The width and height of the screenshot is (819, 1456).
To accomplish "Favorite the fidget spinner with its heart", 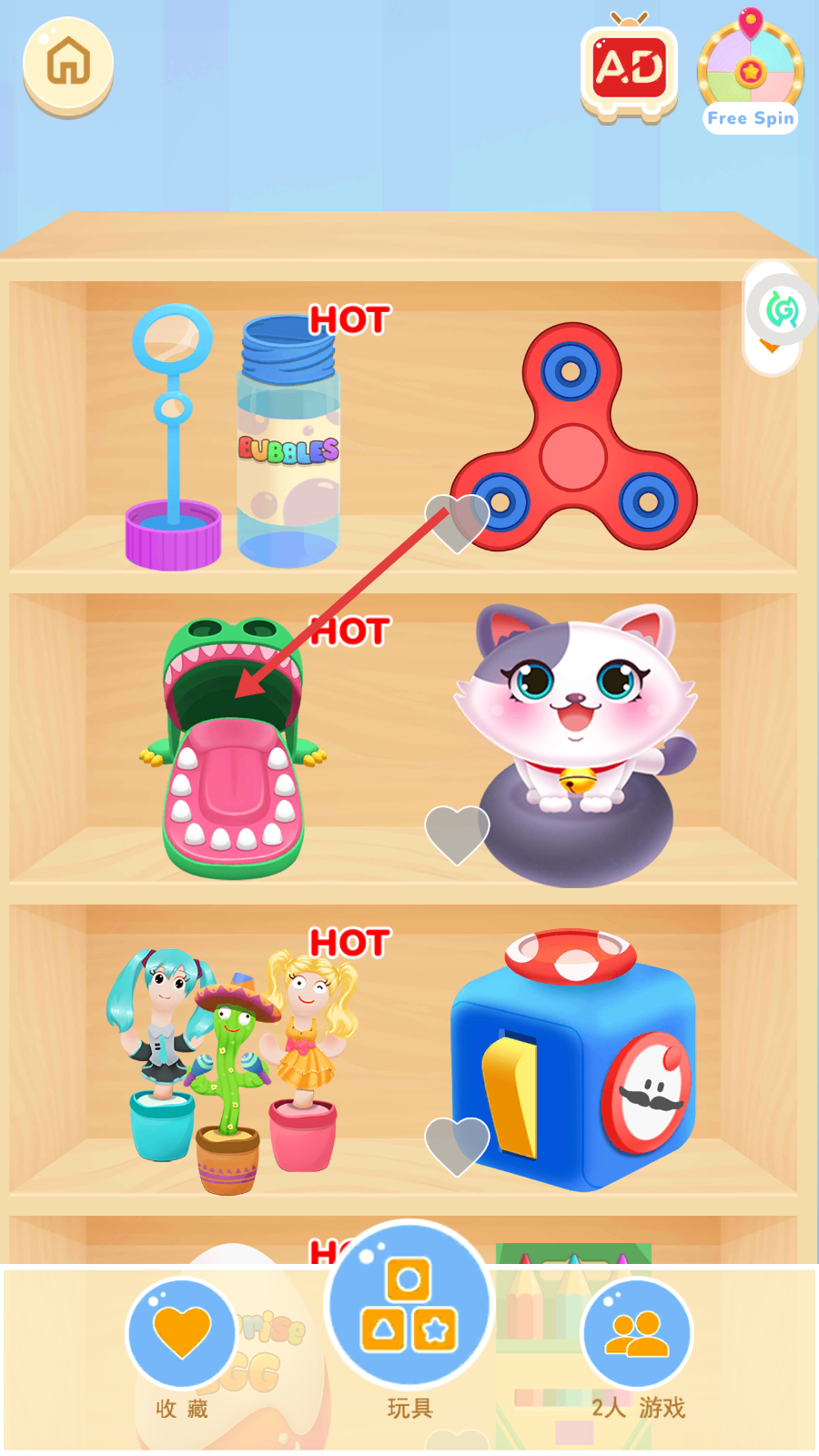I will pos(457,522).
